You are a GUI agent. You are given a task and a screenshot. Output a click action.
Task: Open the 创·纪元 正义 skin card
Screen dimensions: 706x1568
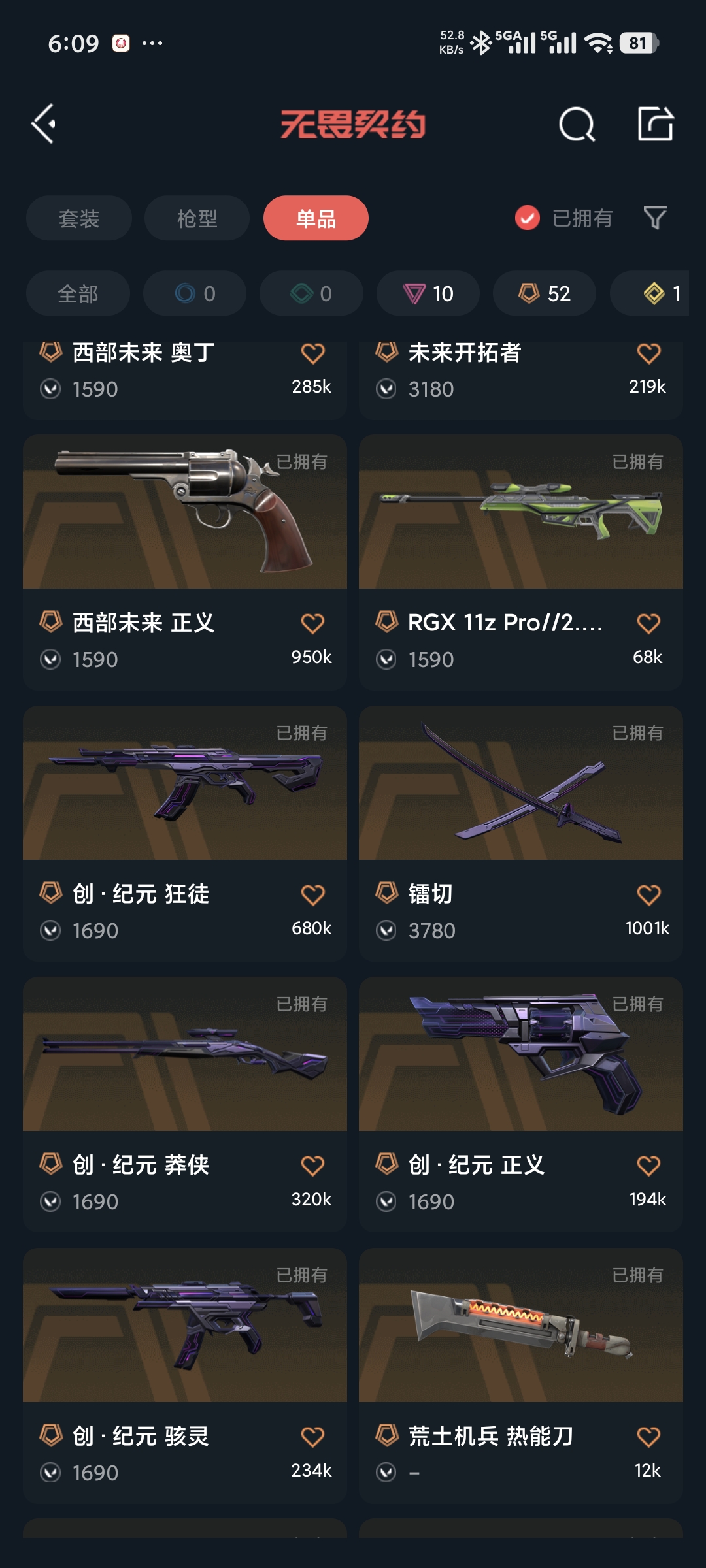[x=521, y=1105]
